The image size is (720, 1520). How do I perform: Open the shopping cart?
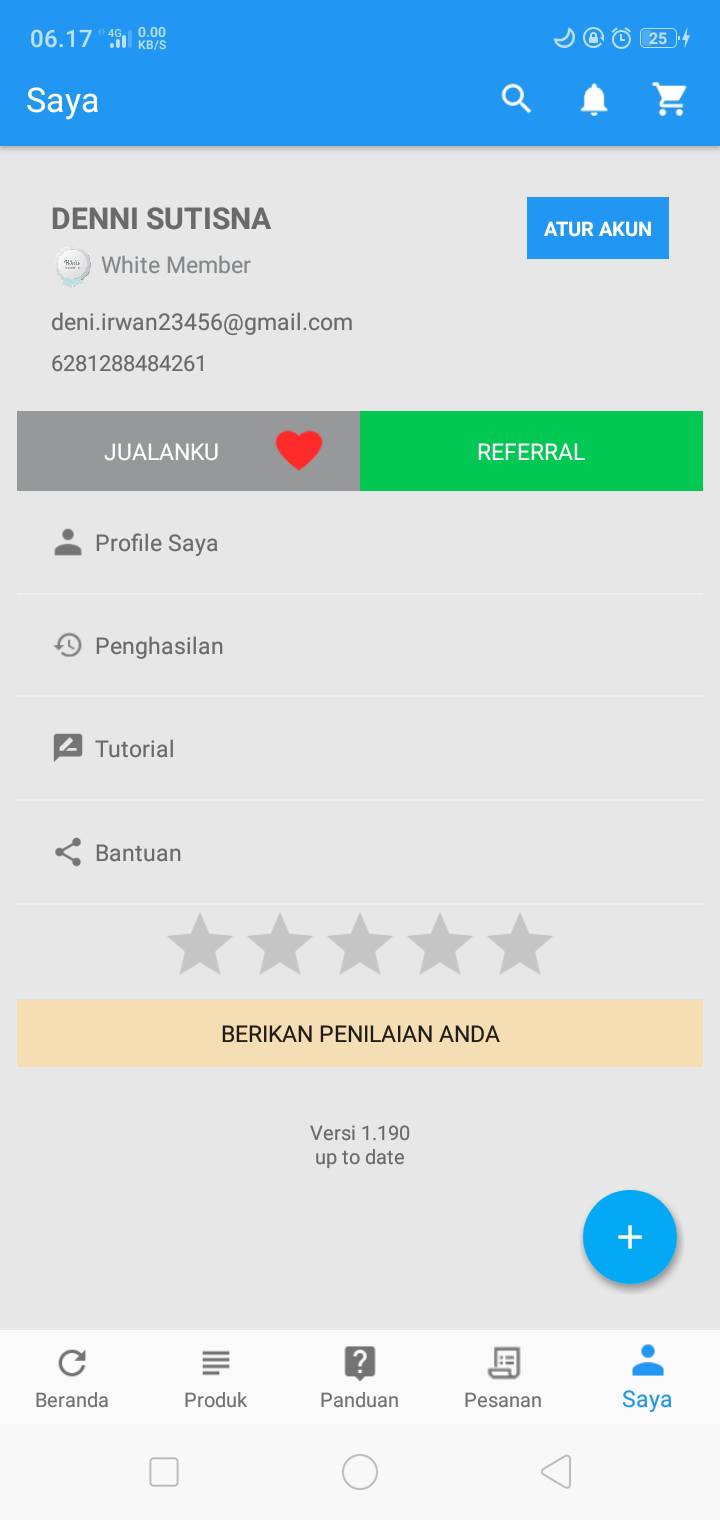coord(670,99)
